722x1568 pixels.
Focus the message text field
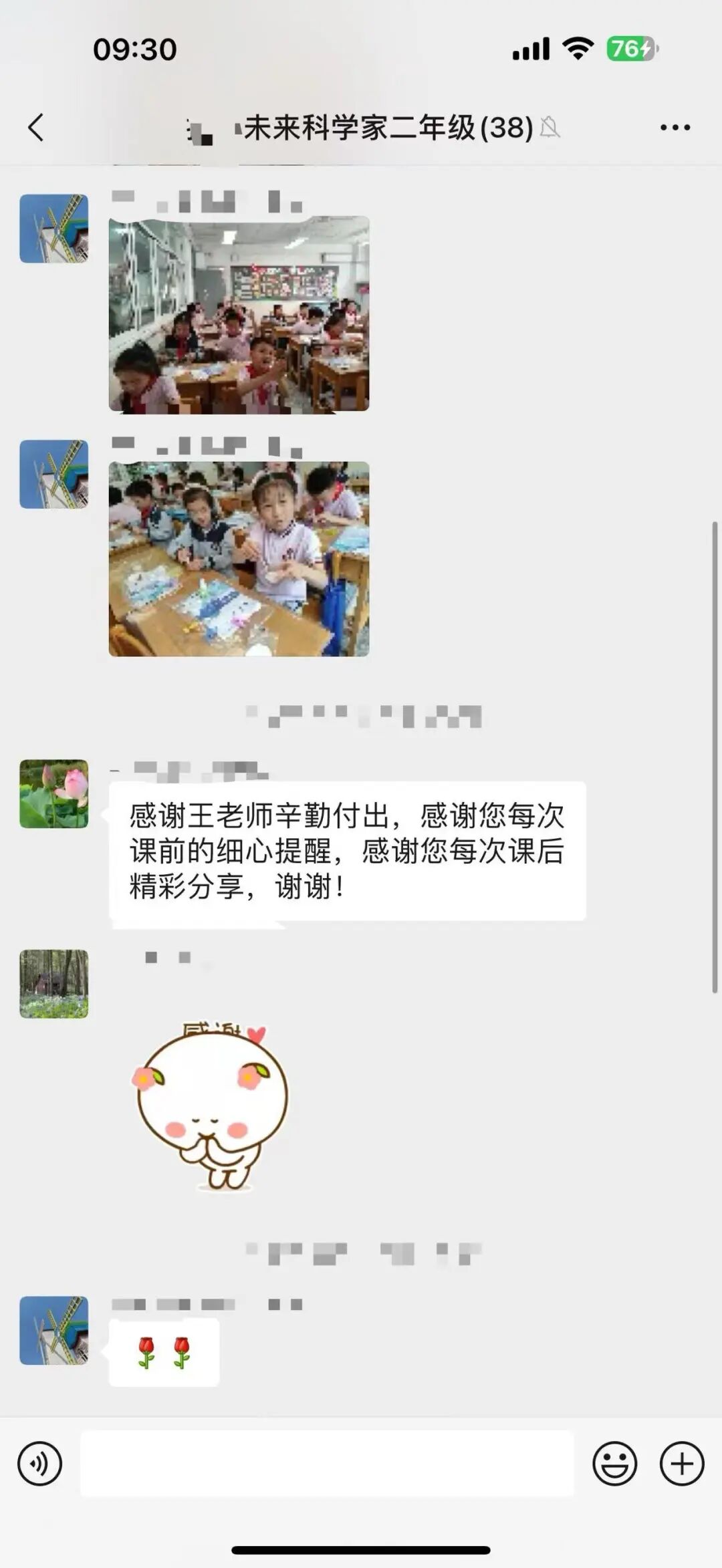click(327, 1464)
